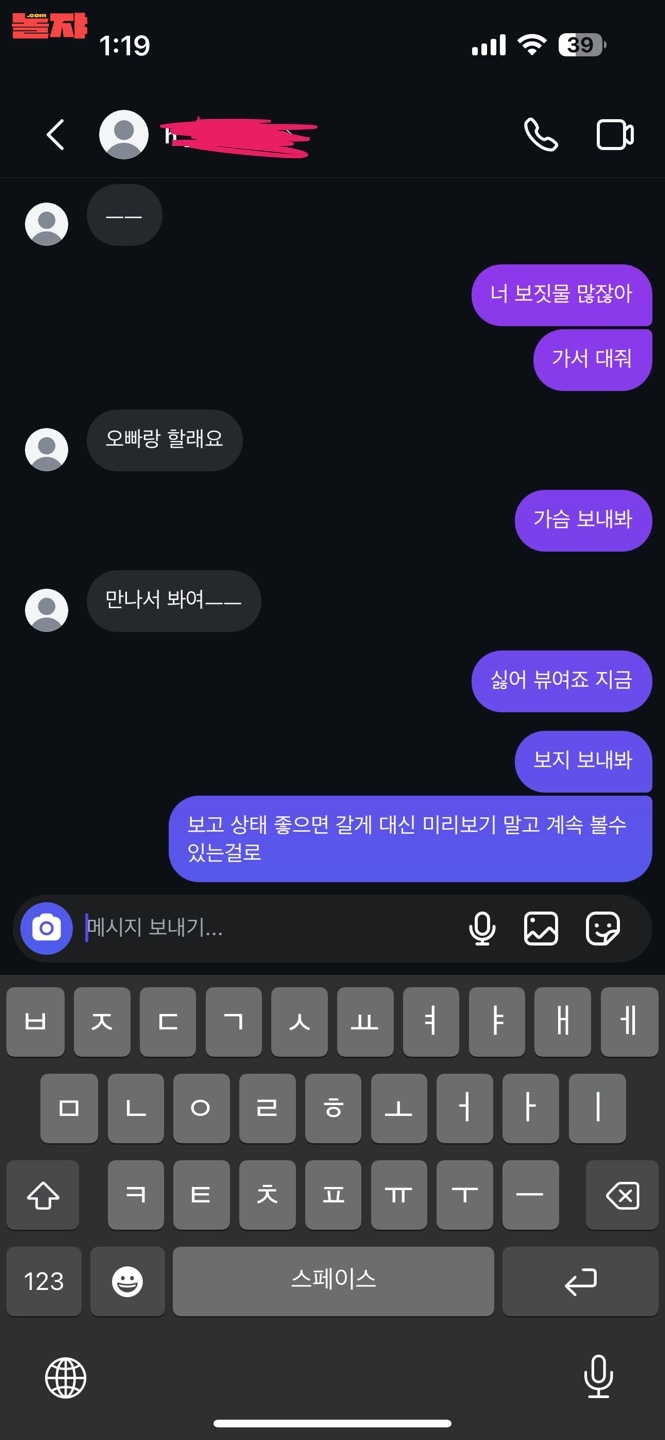Start a video call

(615, 135)
